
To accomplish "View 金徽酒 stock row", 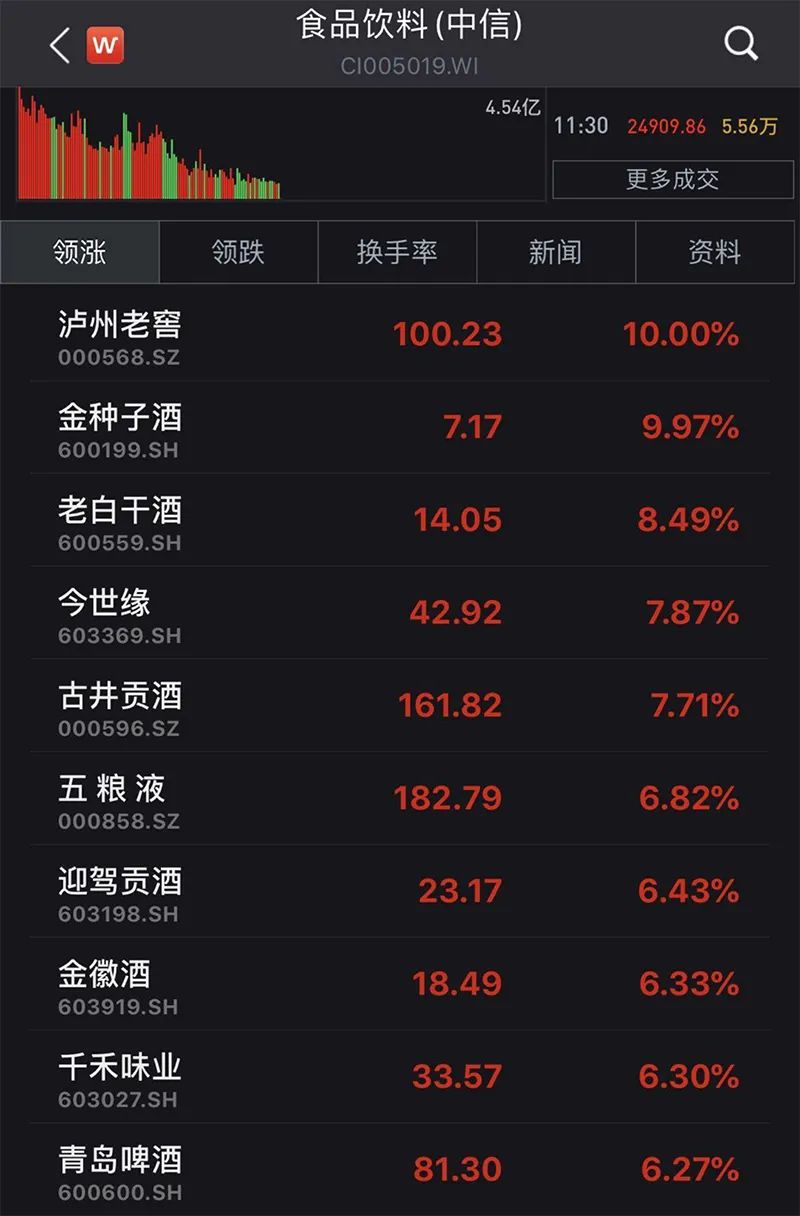I will click(400, 984).
